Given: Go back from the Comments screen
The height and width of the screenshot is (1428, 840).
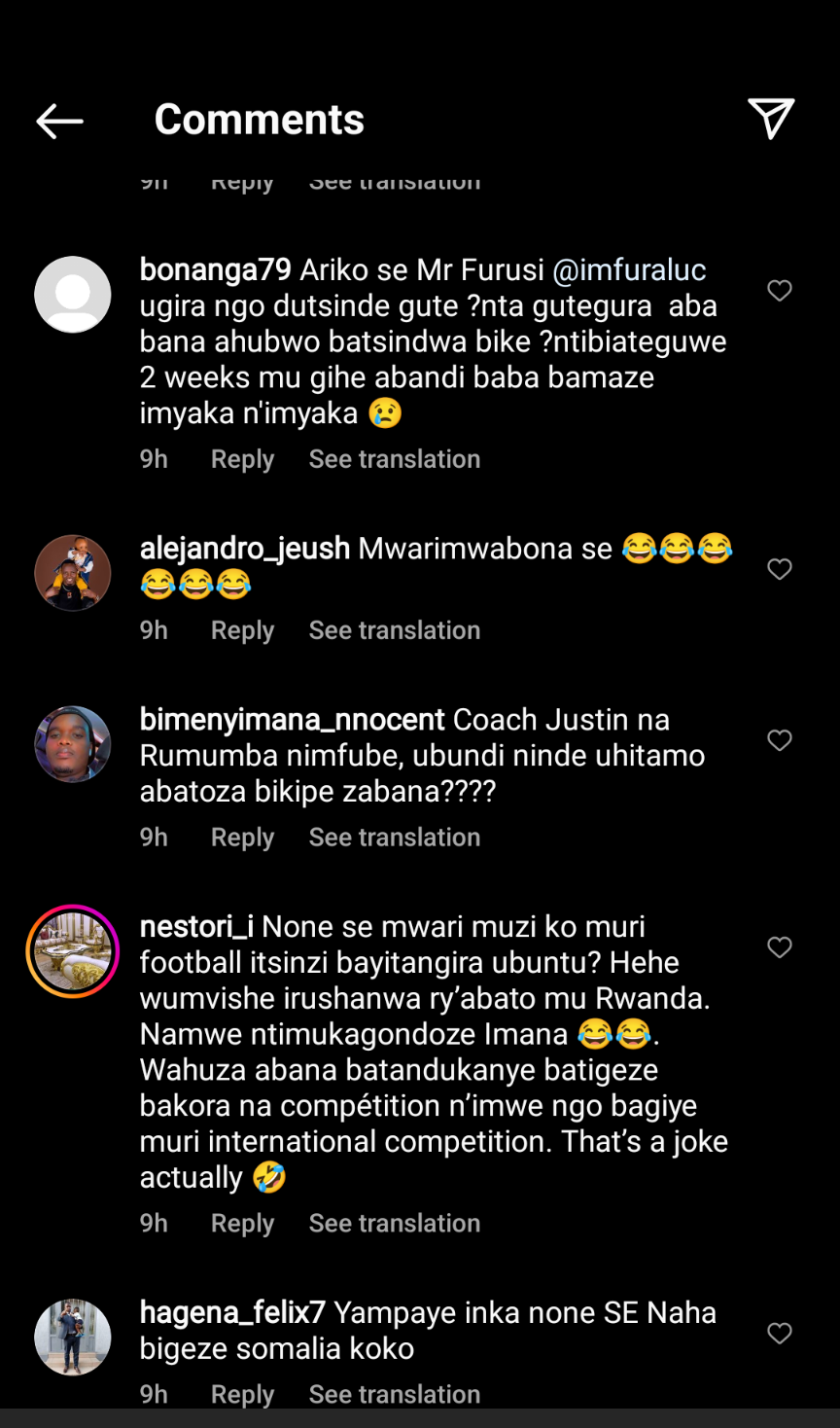Looking at the screenshot, I should pos(59,121).
